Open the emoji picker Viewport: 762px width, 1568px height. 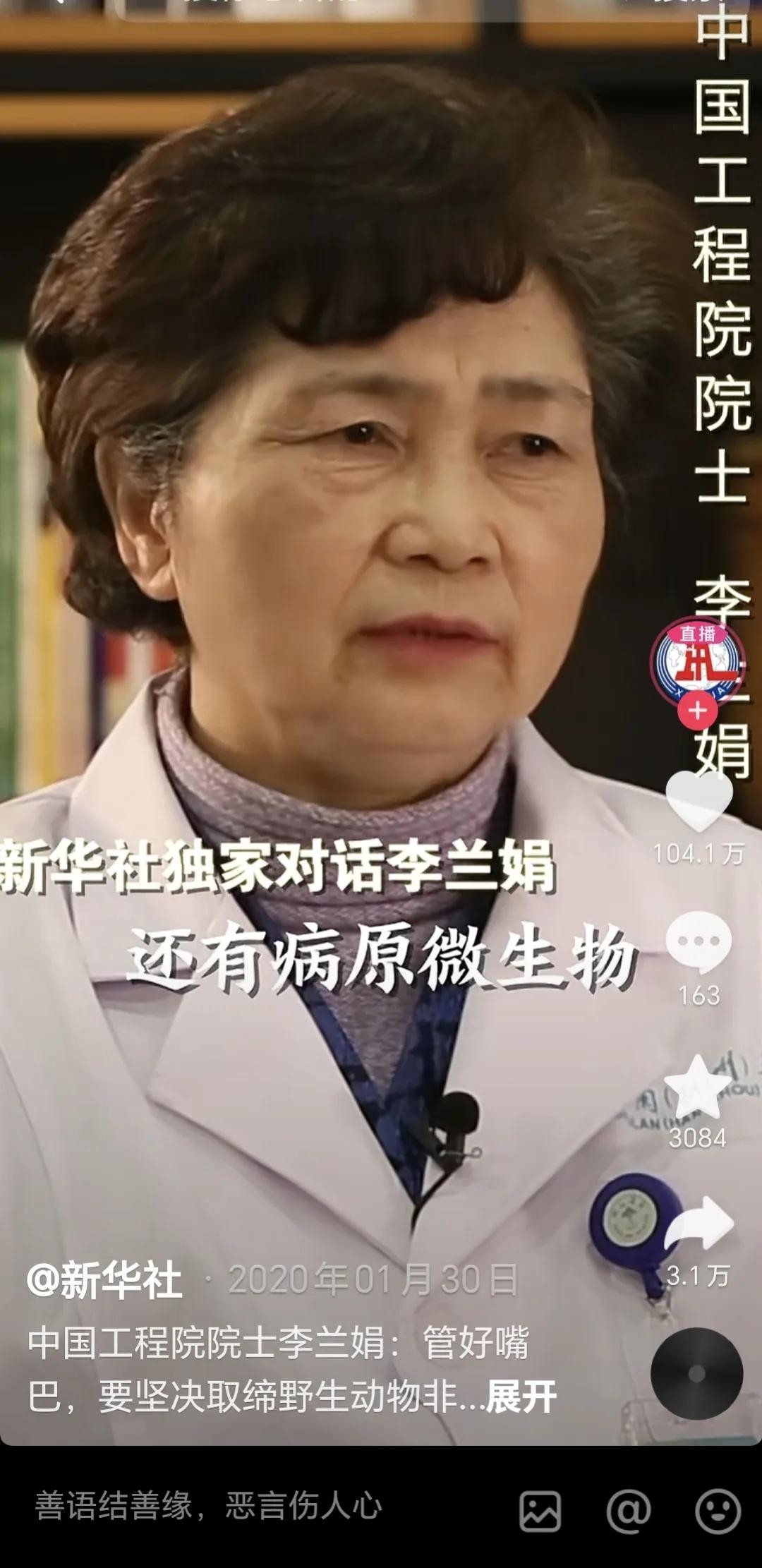tap(717, 1511)
